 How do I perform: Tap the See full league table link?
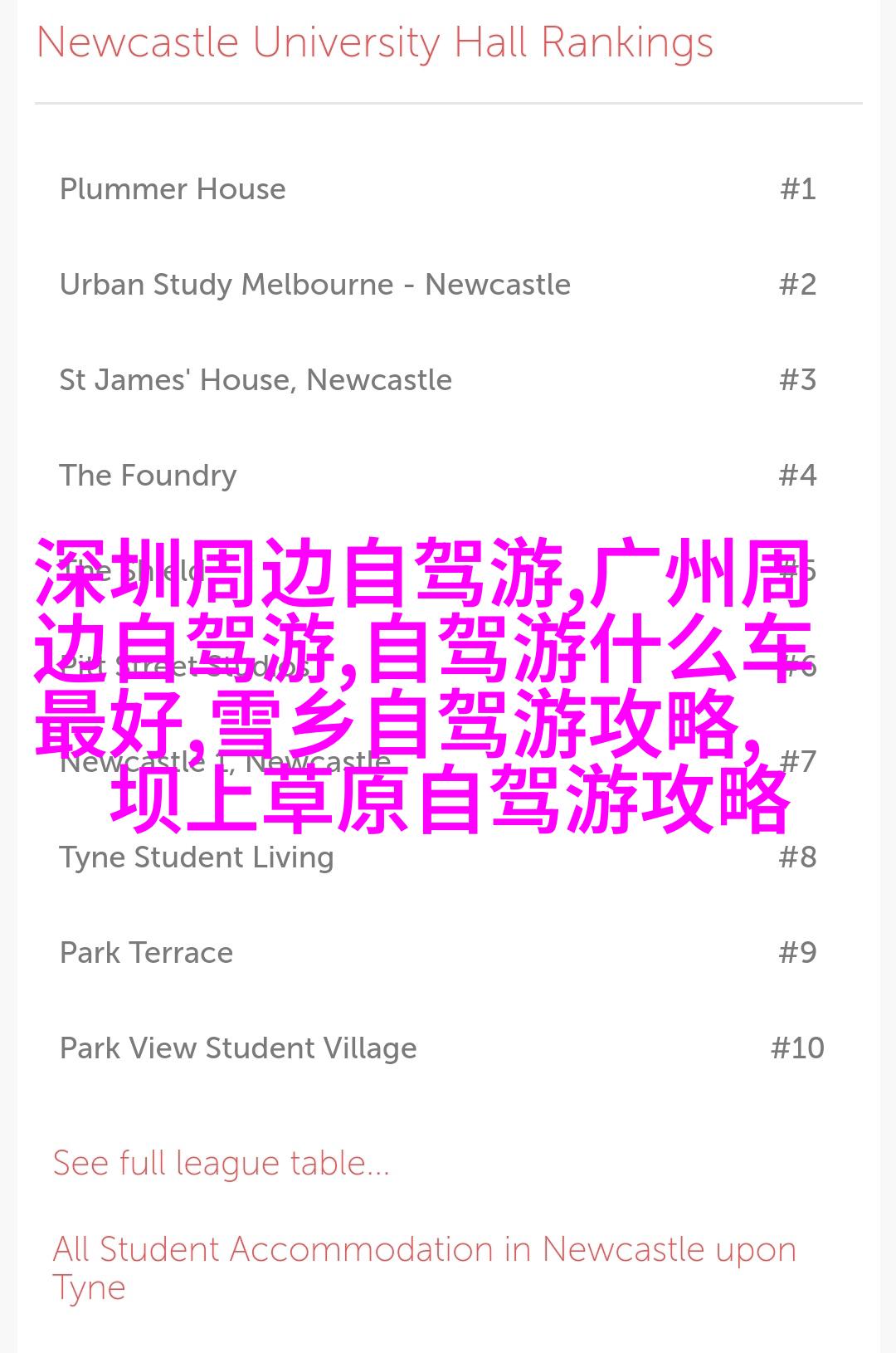coord(221,1164)
